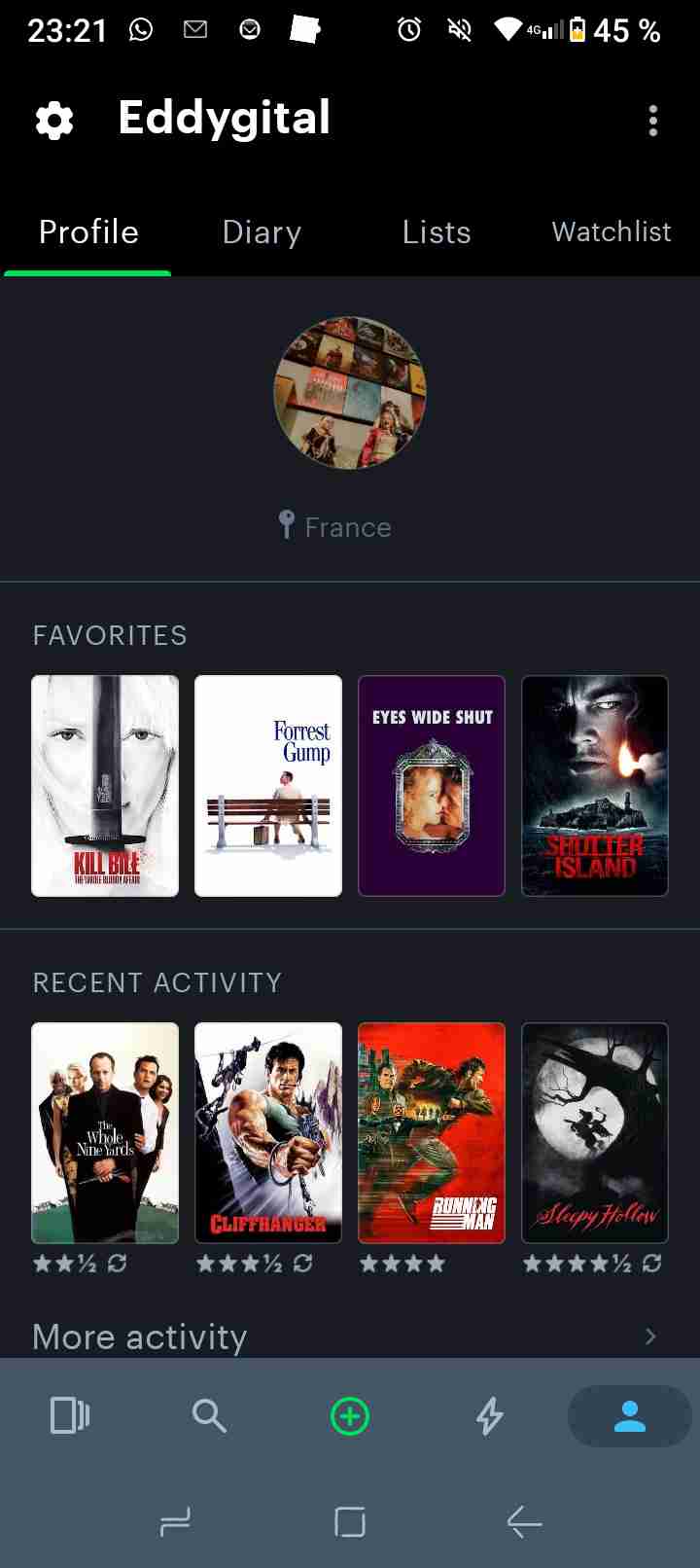700x1568 pixels.
Task: Open the profile avatar picture
Action: click(x=350, y=393)
